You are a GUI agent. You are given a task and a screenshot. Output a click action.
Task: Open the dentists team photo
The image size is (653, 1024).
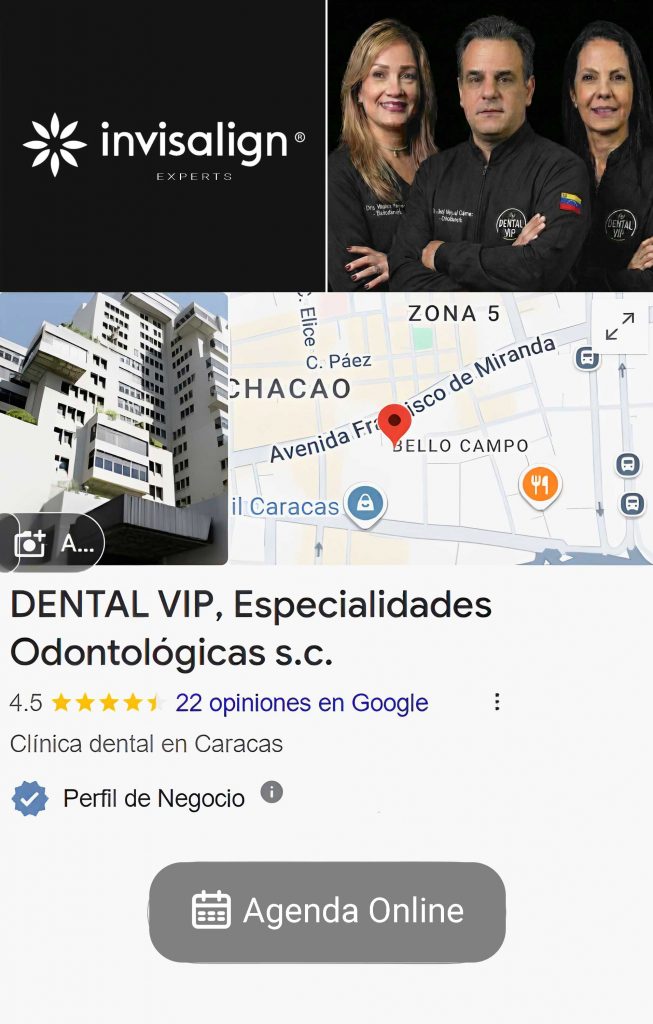tap(490, 145)
